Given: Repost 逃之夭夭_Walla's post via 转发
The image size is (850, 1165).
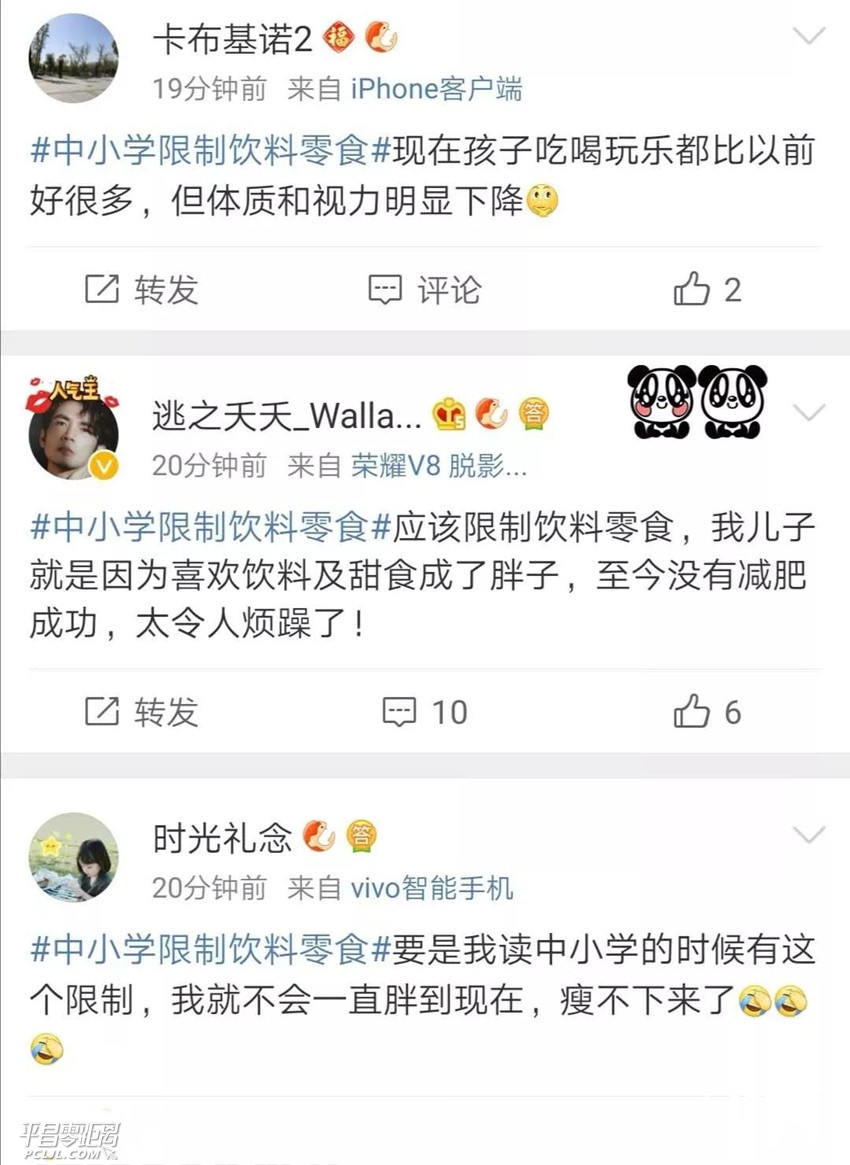Looking at the screenshot, I should (142, 712).
